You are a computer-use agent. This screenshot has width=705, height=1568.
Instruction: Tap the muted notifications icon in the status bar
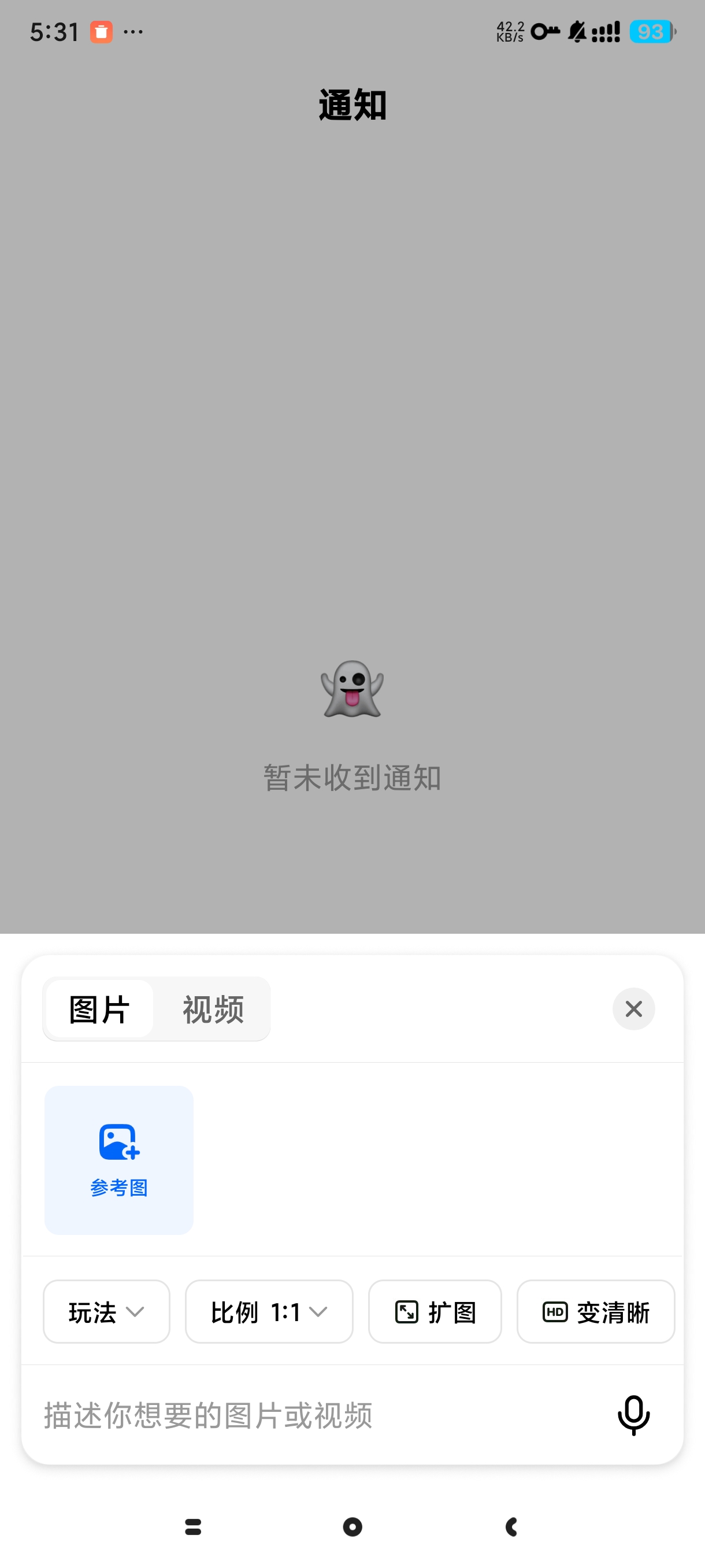[x=576, y=31]
